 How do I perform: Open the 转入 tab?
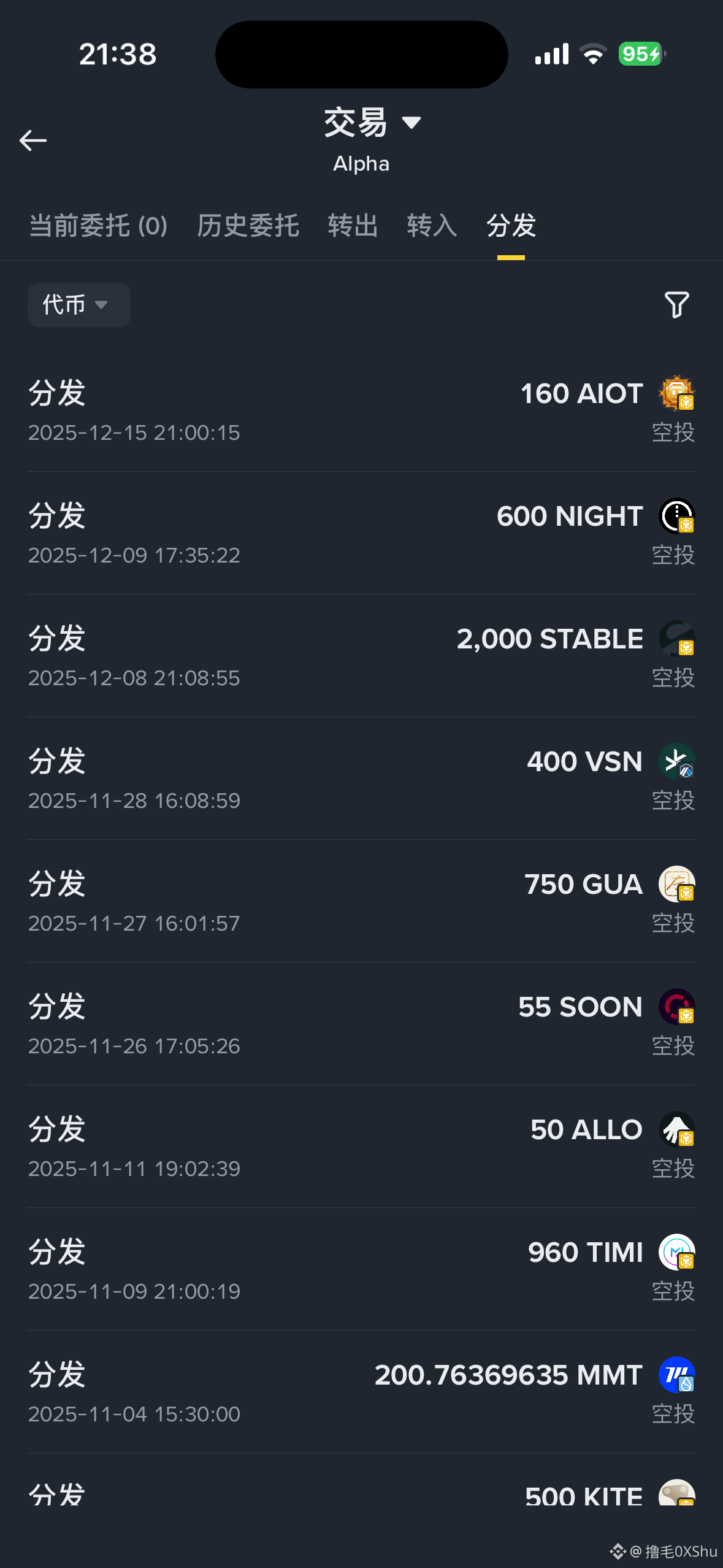point(432,226)
